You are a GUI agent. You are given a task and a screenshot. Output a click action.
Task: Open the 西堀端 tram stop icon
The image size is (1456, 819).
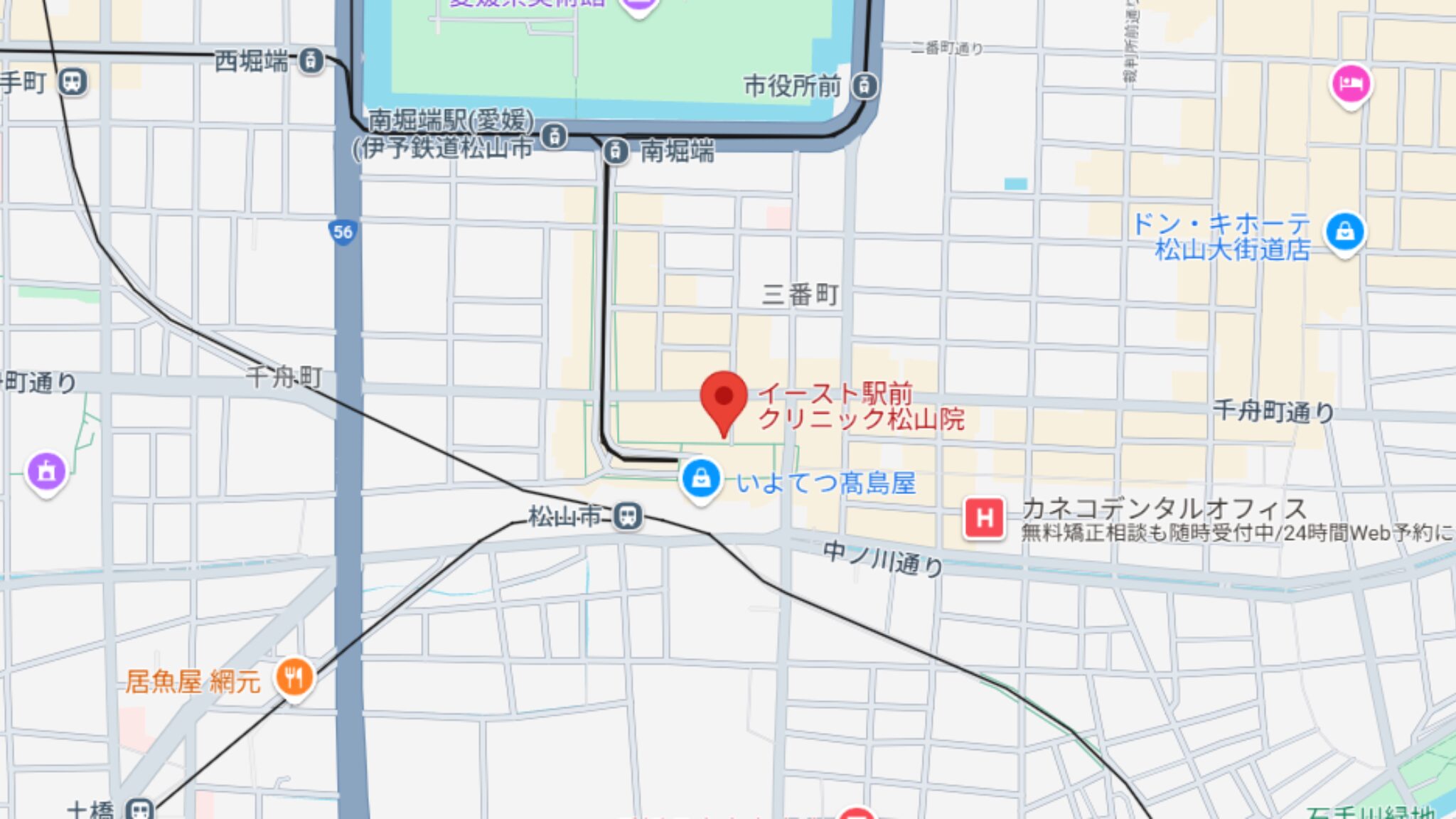311,61
